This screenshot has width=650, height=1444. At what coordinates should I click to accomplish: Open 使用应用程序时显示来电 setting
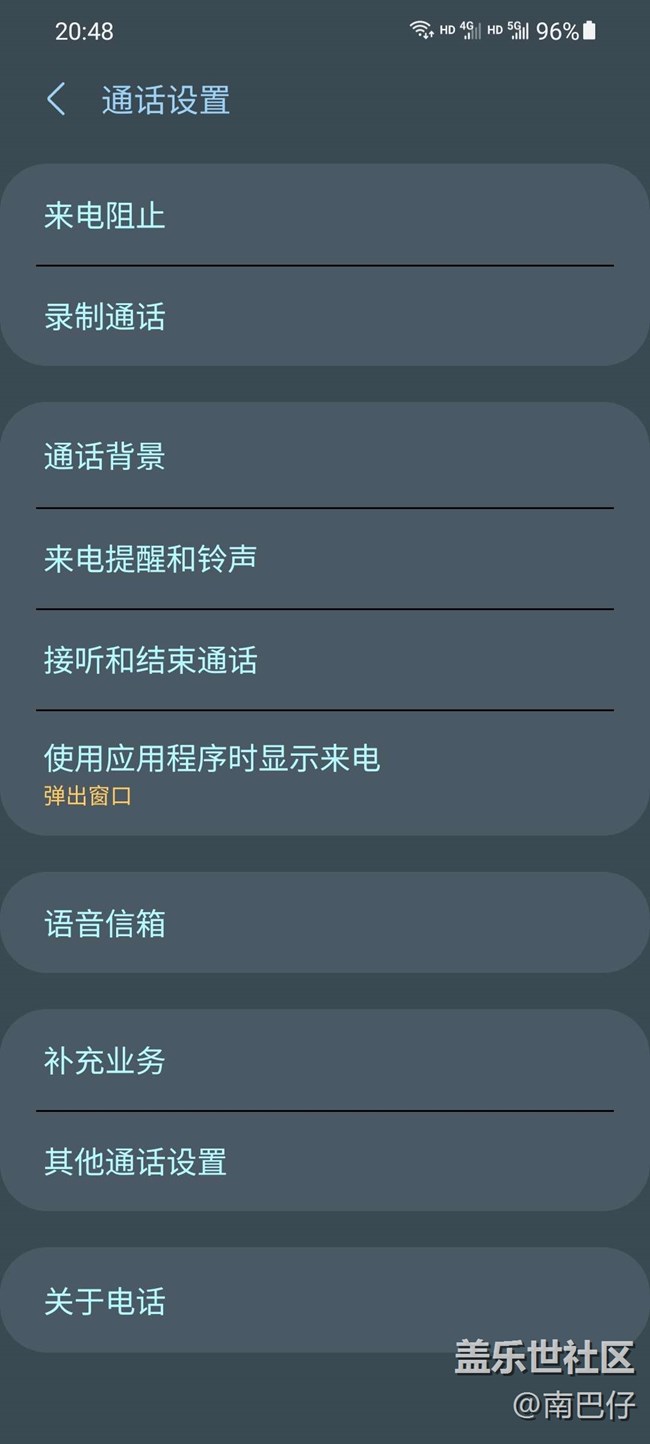[325, 773]
